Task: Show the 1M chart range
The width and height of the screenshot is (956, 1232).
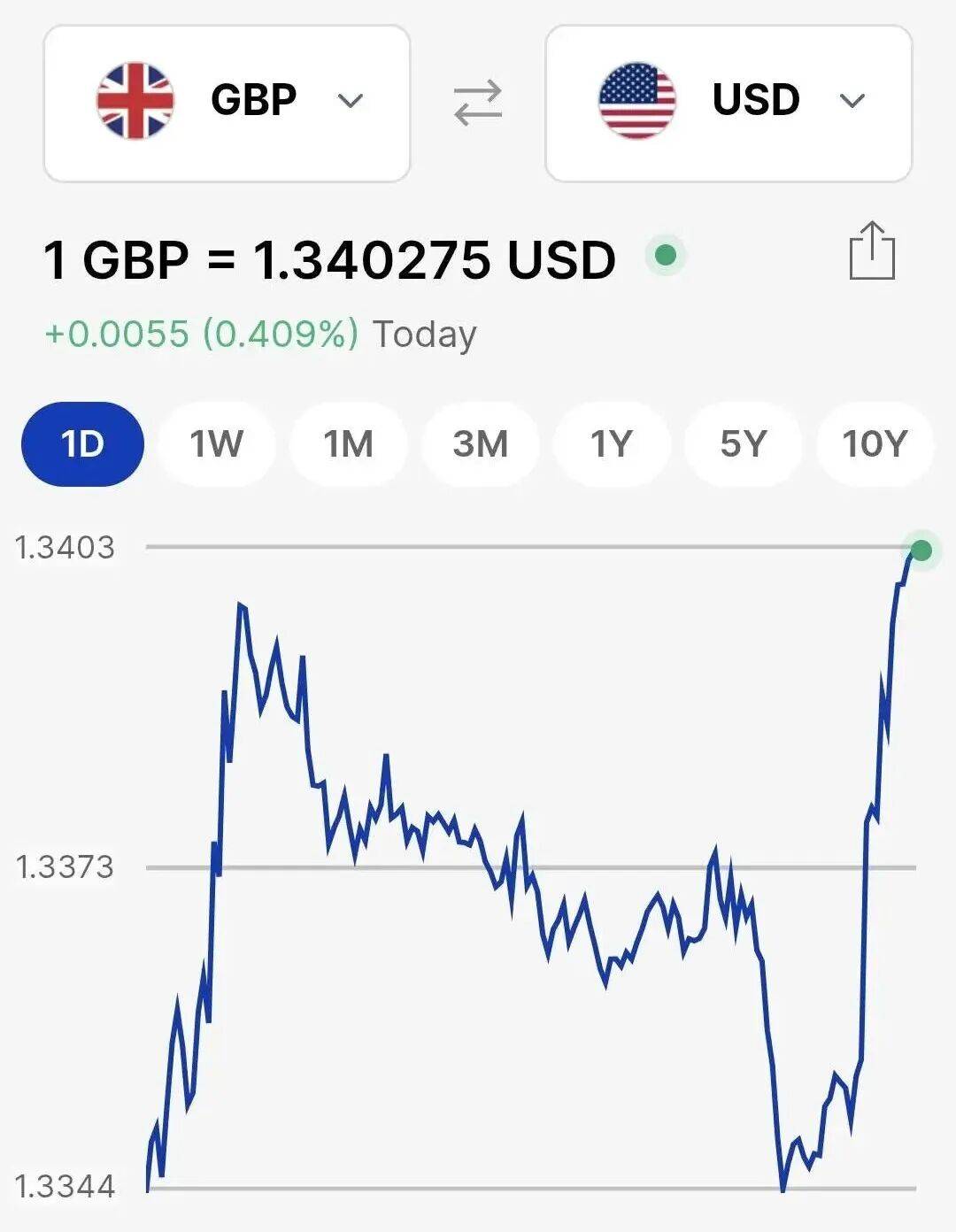Action: [348, 443]
